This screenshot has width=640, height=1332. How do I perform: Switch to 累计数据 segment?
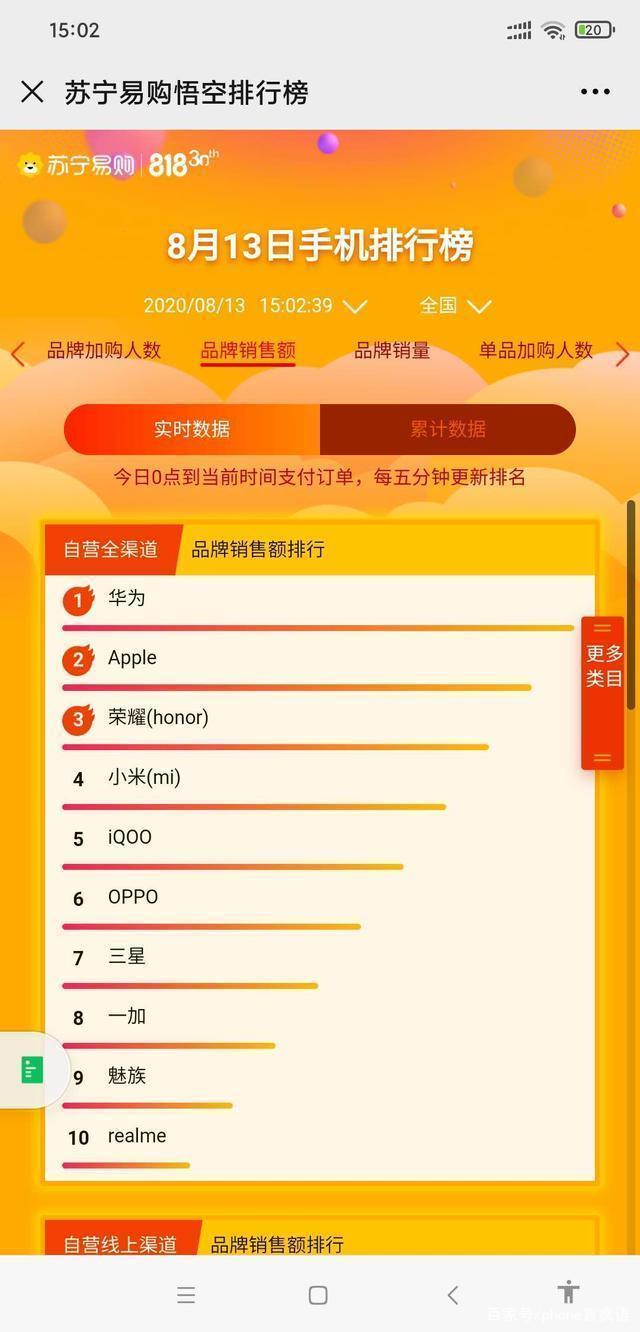(448, 429)
